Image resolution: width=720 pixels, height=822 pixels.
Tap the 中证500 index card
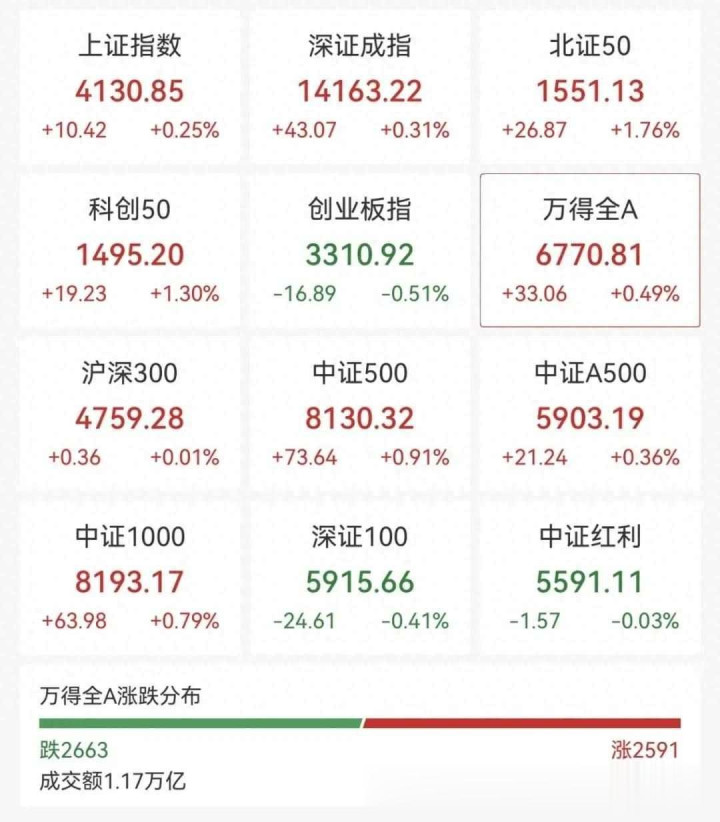pyautogui.click(x=360, y=416)
